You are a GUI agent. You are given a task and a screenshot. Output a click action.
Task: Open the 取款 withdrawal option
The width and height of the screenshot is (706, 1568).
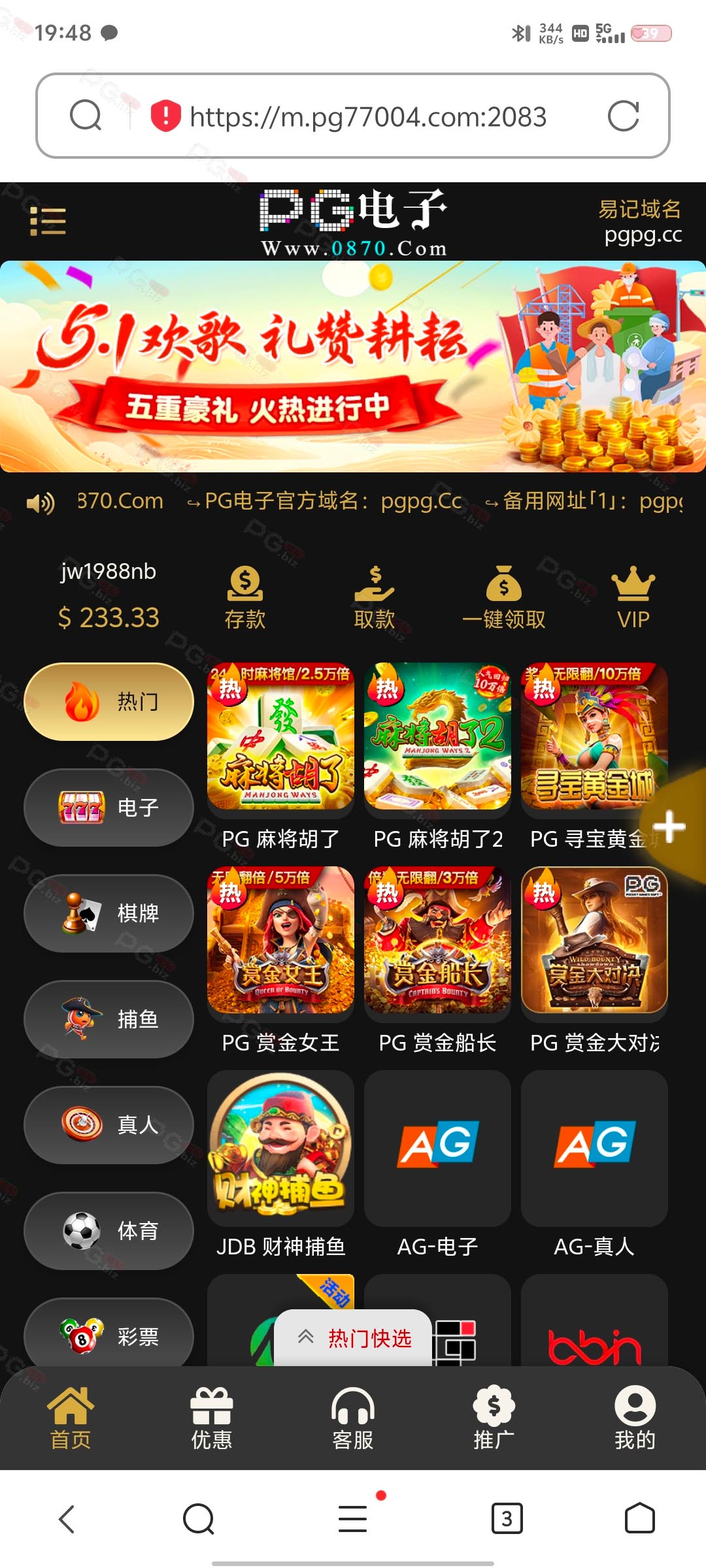point(374,598)
